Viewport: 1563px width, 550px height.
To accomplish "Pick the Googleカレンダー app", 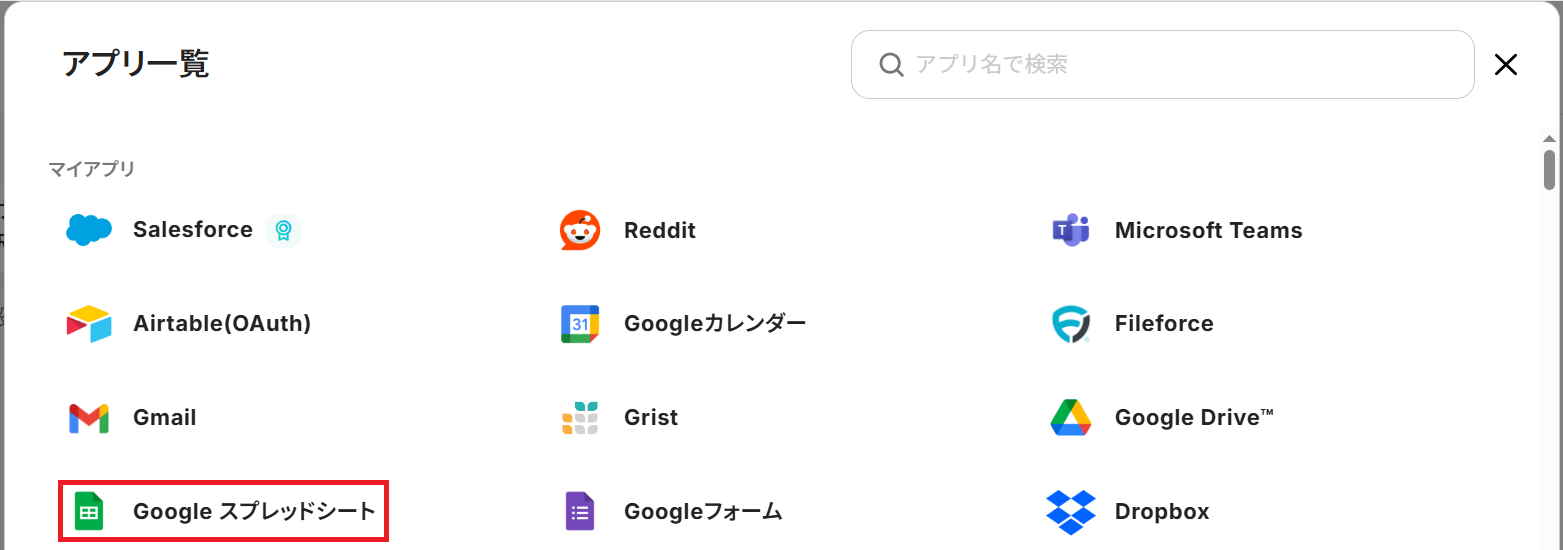I will pyautogui.click(x=714, y=324).
